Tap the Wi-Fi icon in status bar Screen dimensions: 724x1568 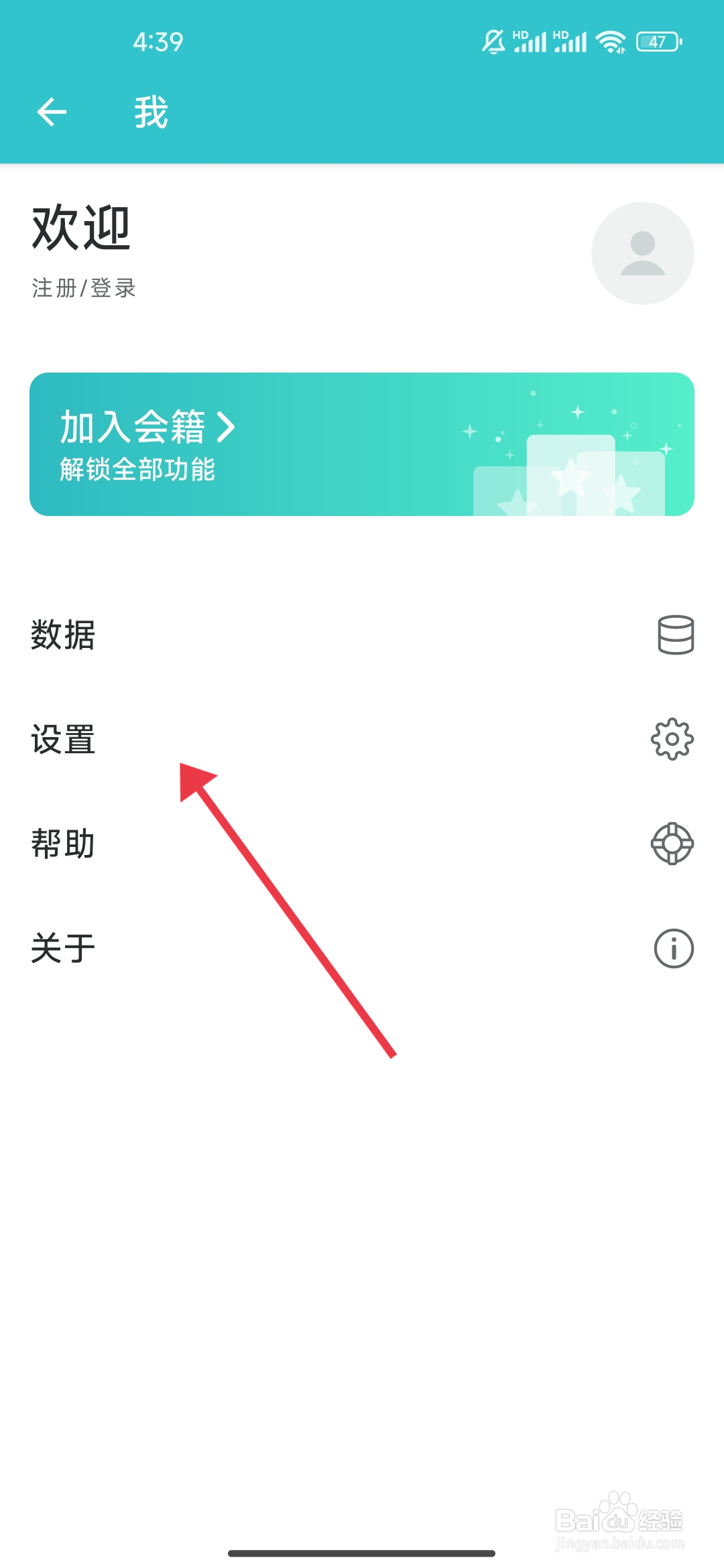point(609,42)
